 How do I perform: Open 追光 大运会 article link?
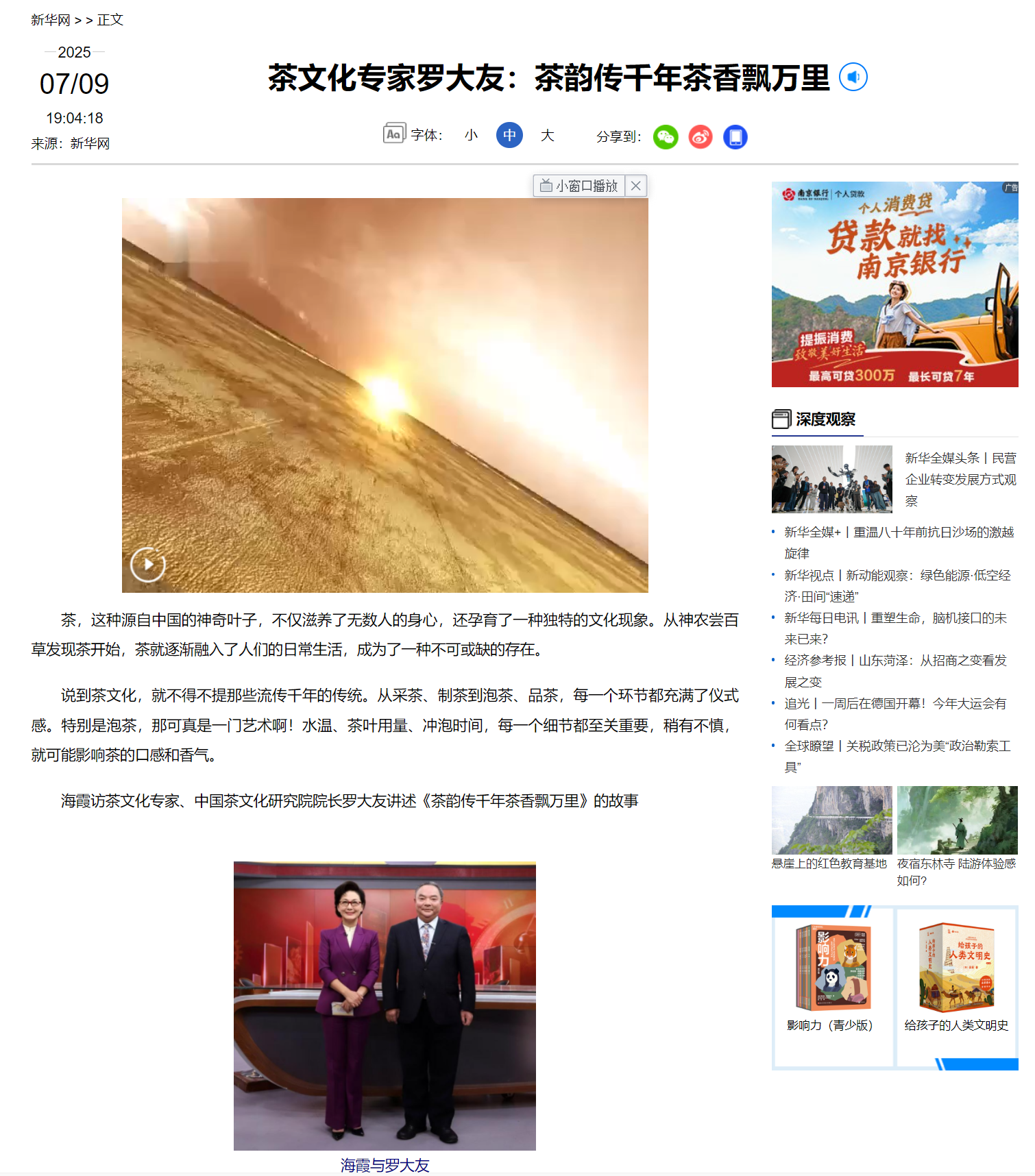coord(895,704)
